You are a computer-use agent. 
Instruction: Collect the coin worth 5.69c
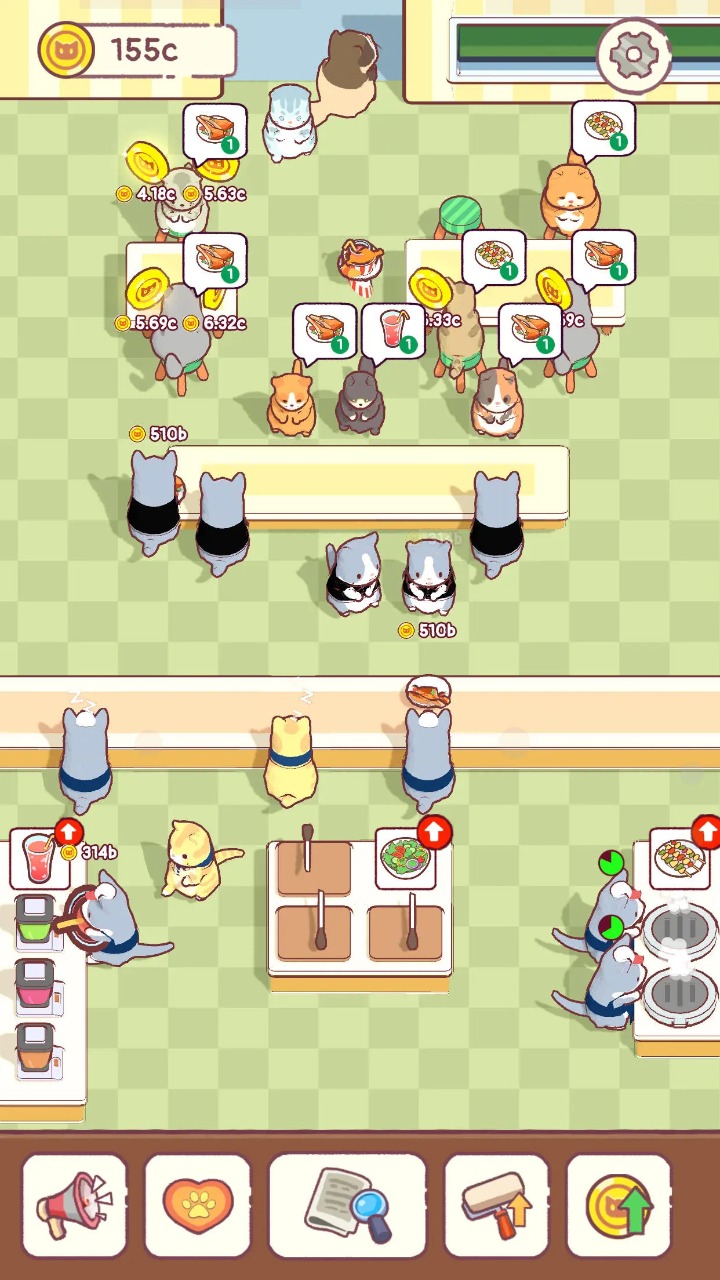pyautogui.click(x=148, y=290)
